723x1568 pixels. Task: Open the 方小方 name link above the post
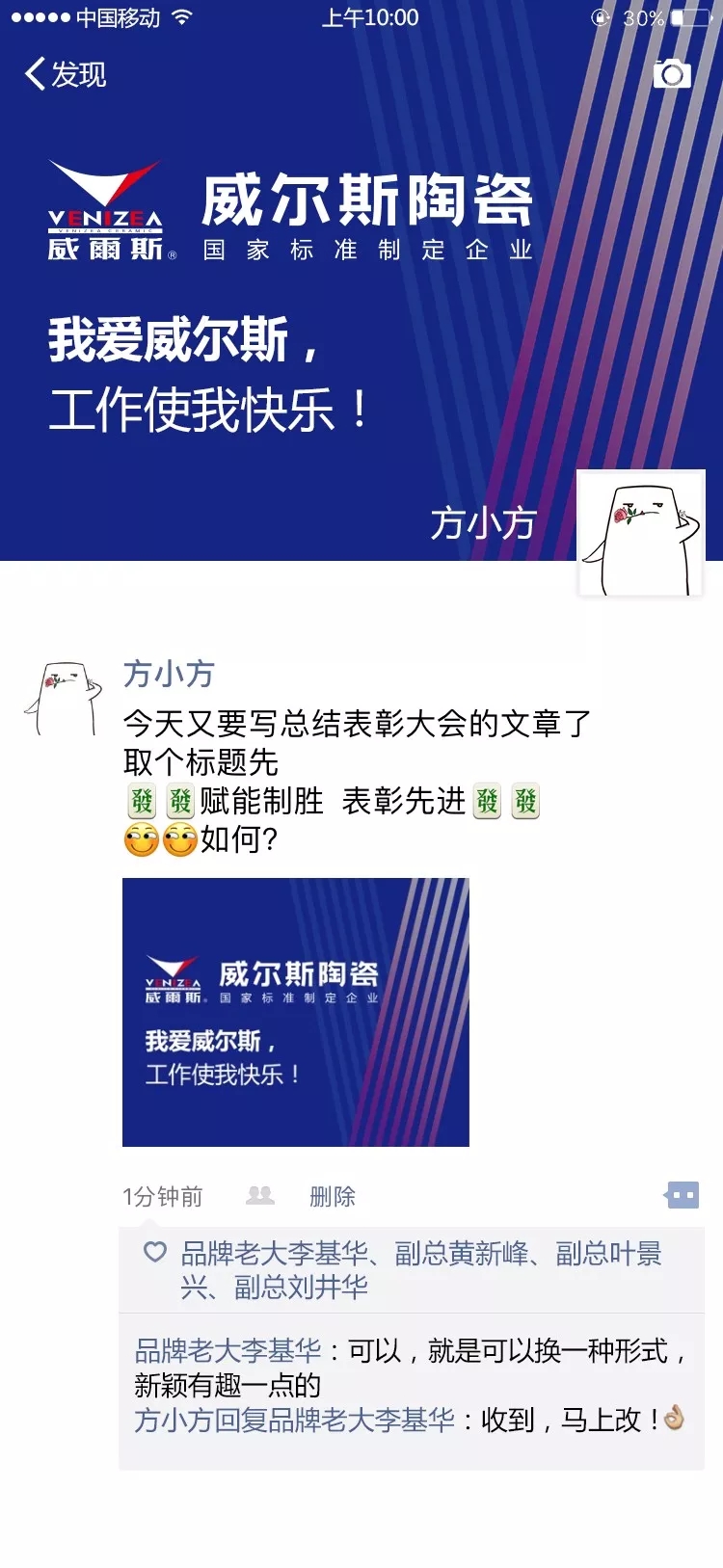[169, 674]
